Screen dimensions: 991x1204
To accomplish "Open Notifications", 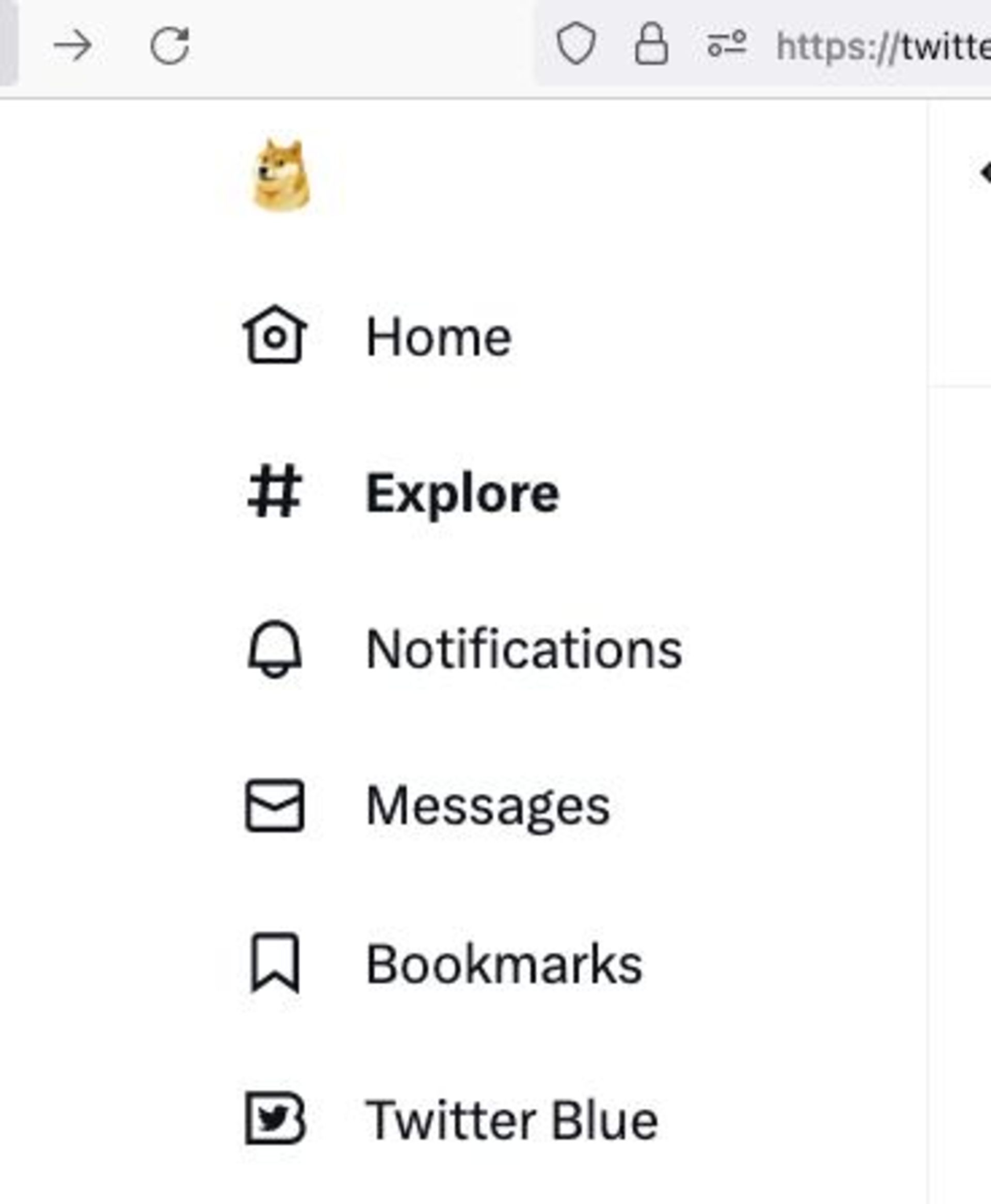I will [x=463, y=649].
